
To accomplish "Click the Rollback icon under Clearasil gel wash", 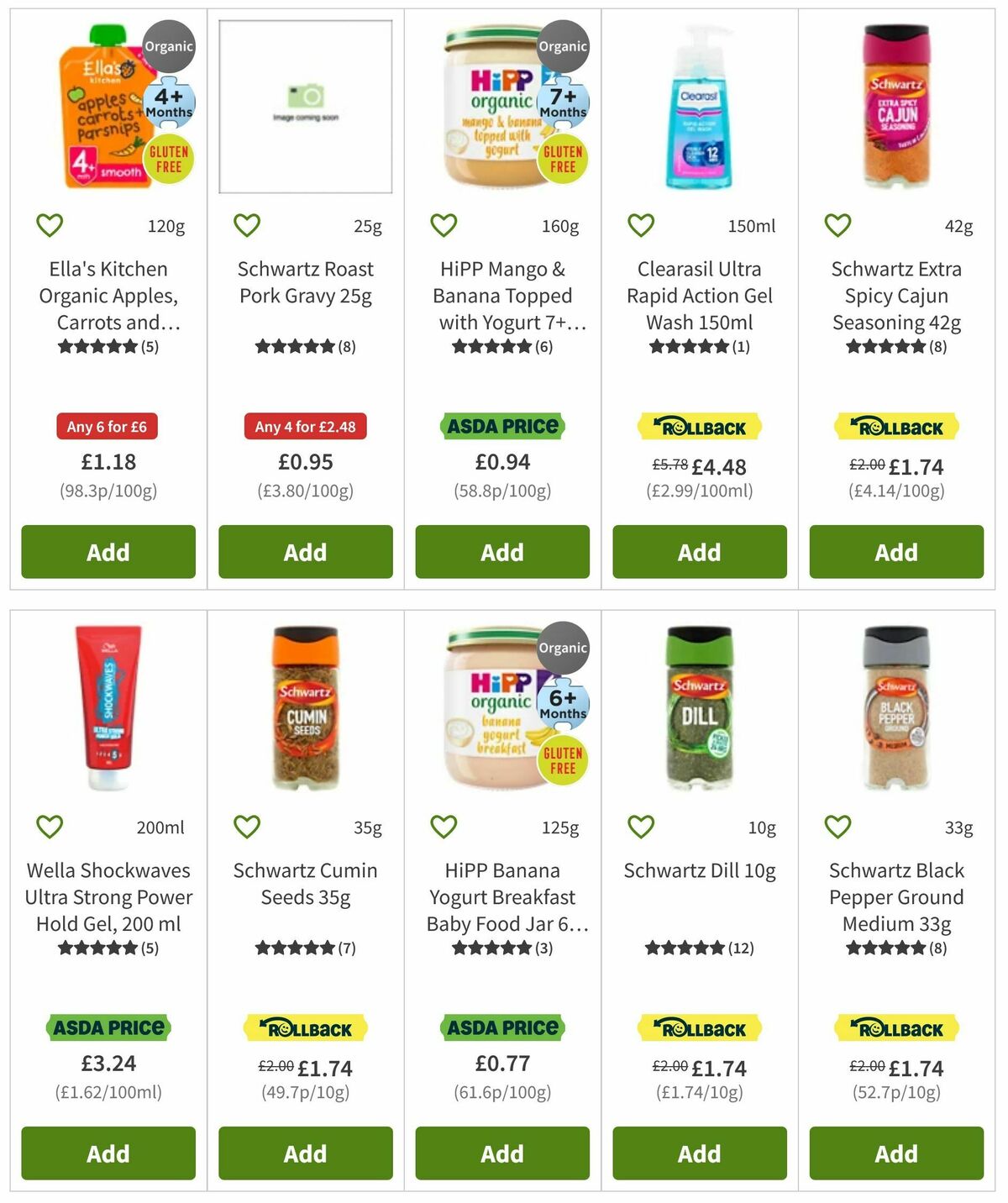I will pyautogui.click(x=699, y=427).
